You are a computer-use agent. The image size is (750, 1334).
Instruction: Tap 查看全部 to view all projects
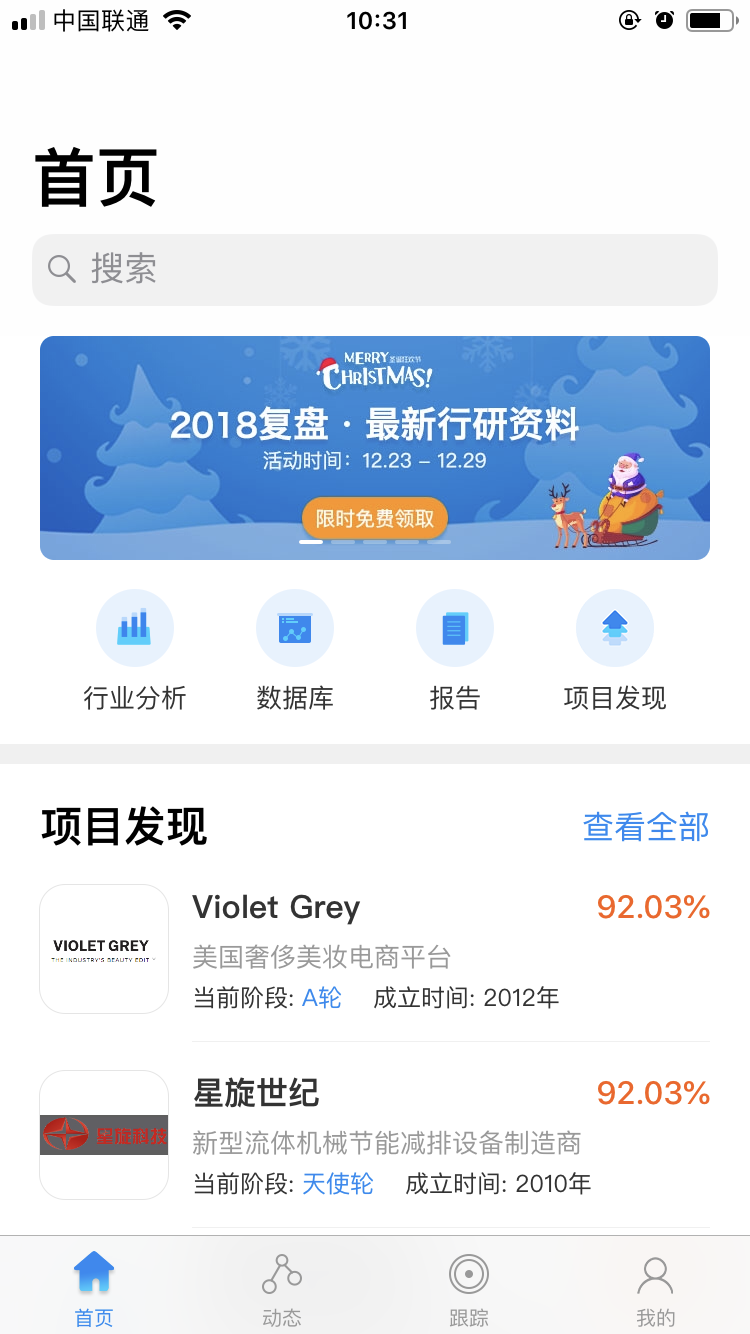coord(646,827)
